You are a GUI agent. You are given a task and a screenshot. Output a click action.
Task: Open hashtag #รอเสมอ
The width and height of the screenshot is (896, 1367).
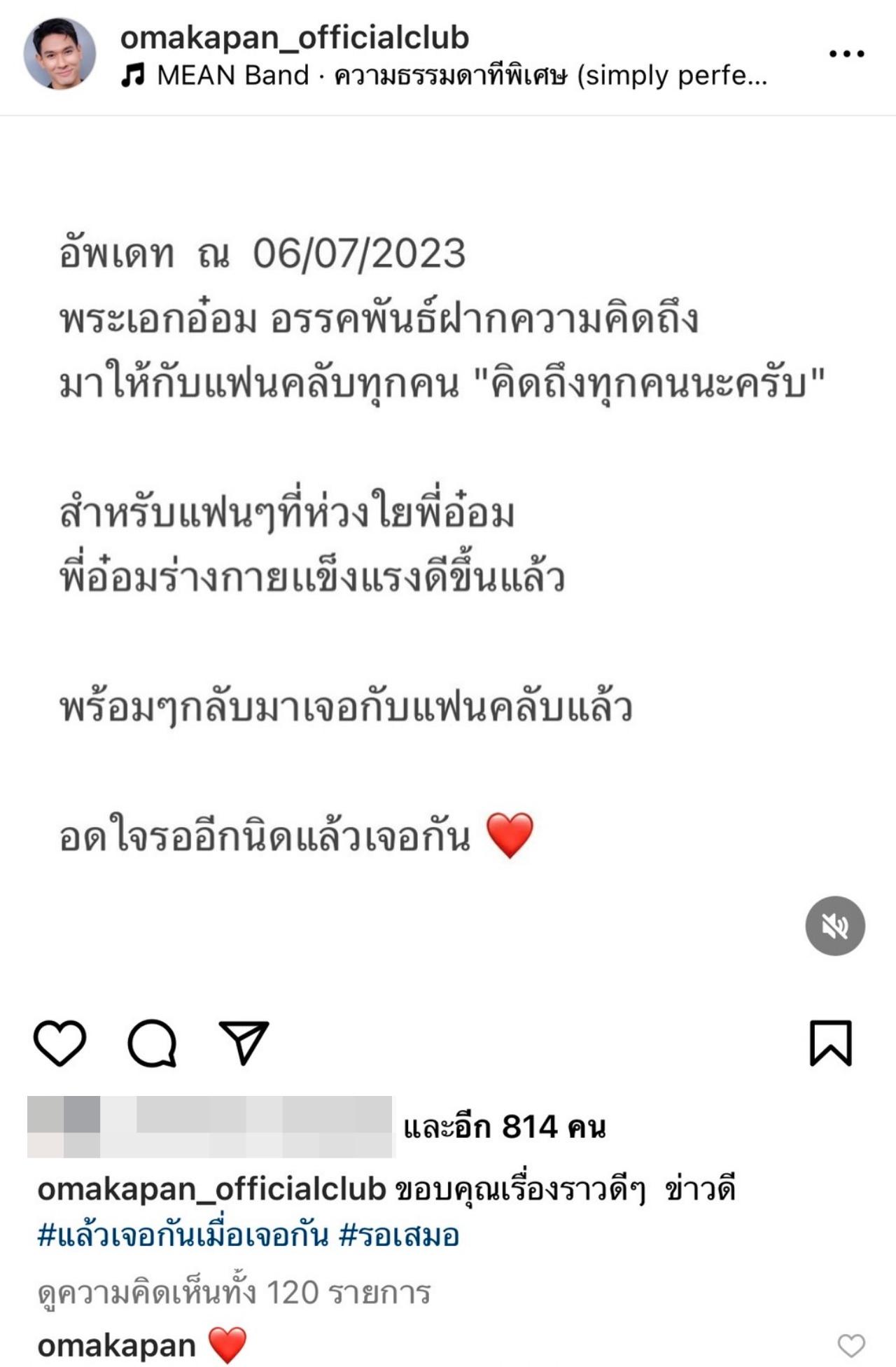(399, 1235)
